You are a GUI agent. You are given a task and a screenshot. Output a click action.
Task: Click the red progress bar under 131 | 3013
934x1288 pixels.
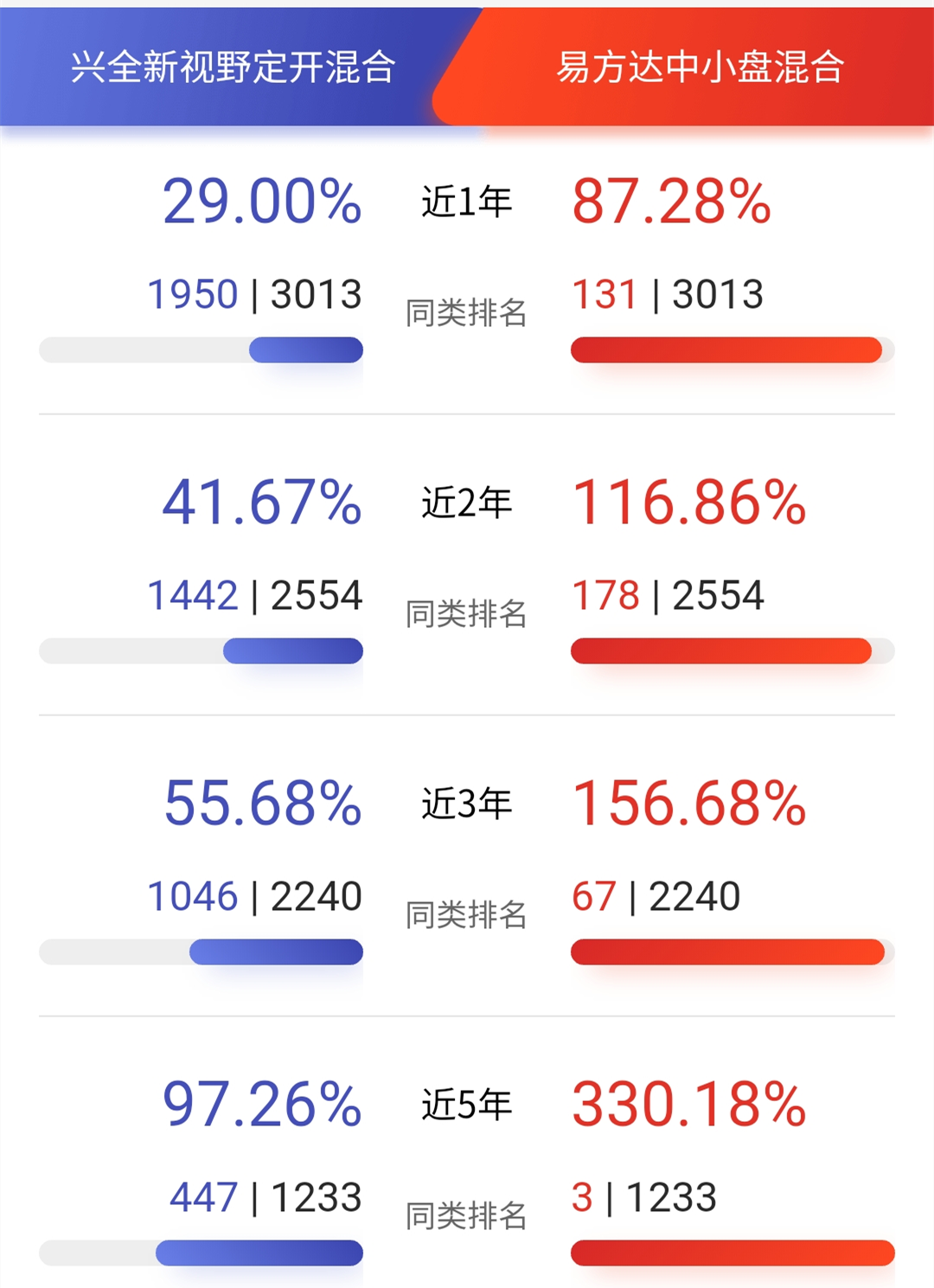pos(731,349)
